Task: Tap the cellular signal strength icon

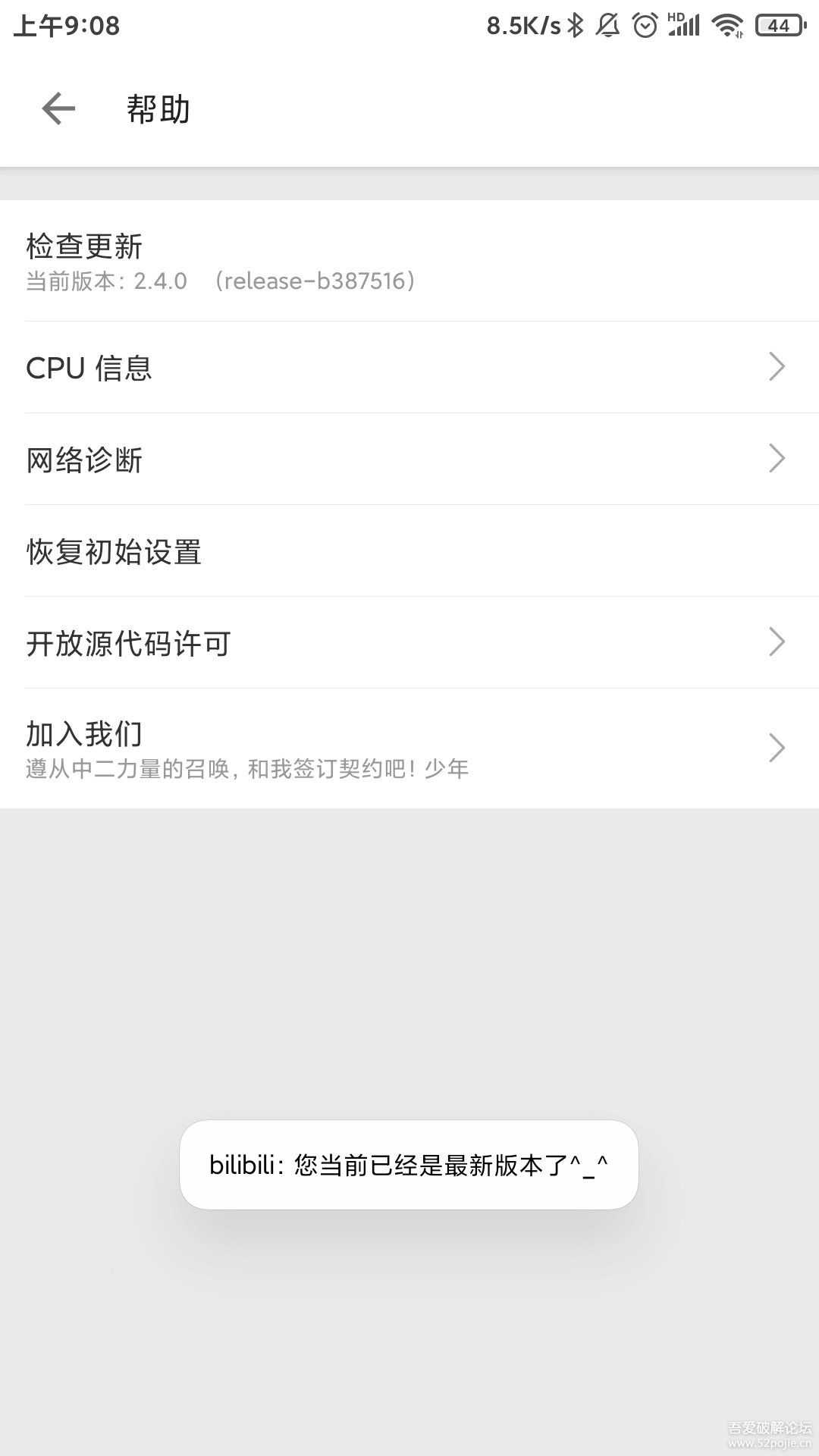Action: pos(686,24)
